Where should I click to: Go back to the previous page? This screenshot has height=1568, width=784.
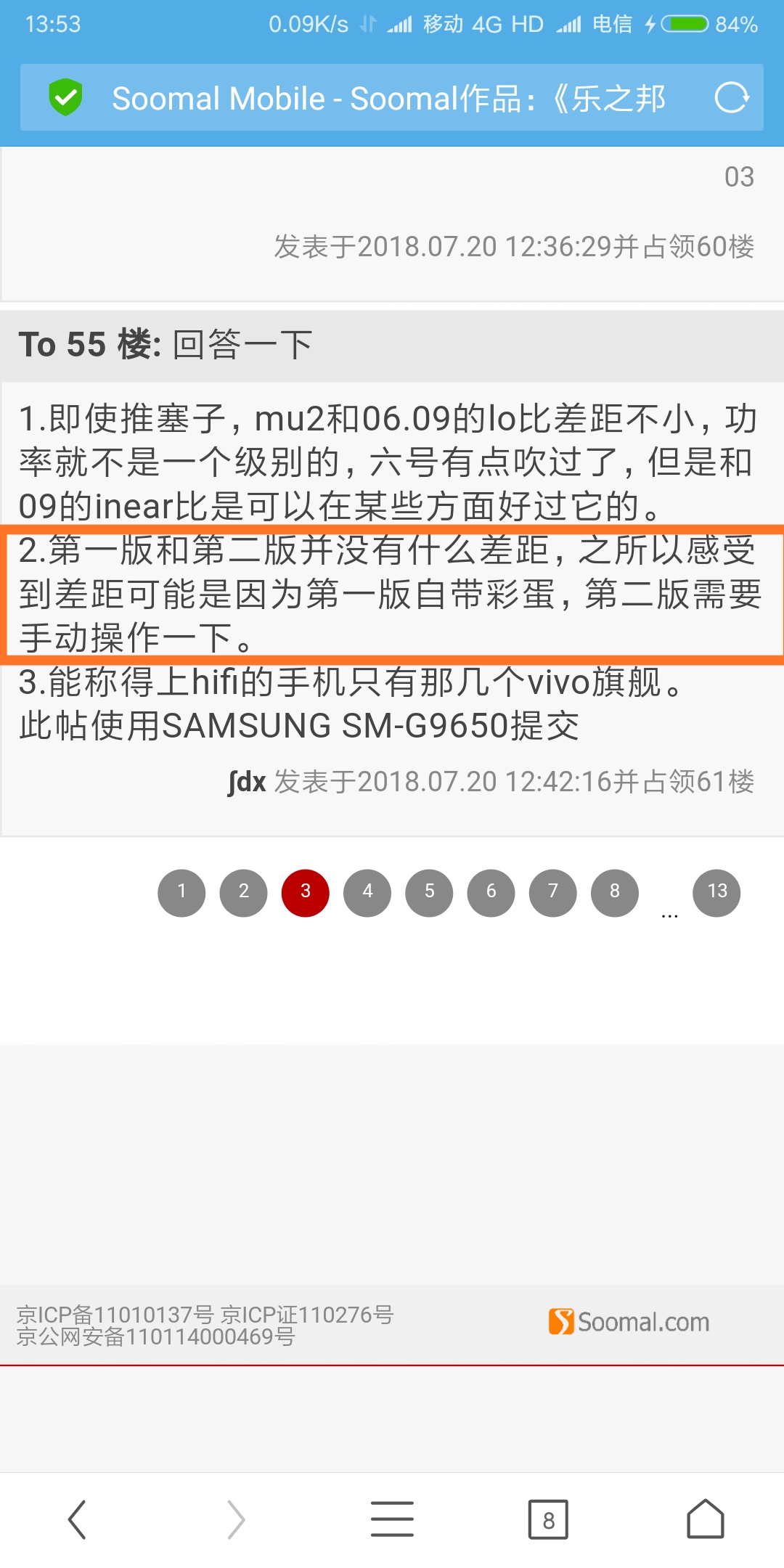77,1519
